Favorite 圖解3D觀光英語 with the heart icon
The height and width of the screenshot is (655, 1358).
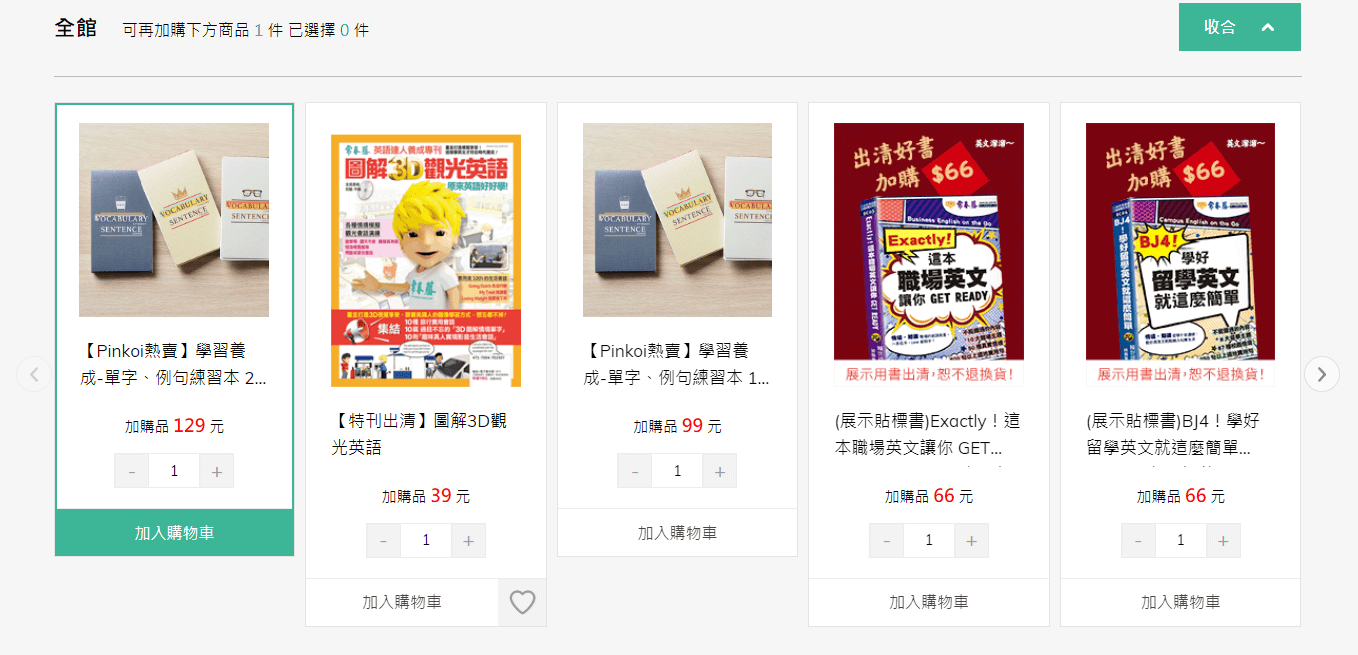522,602
